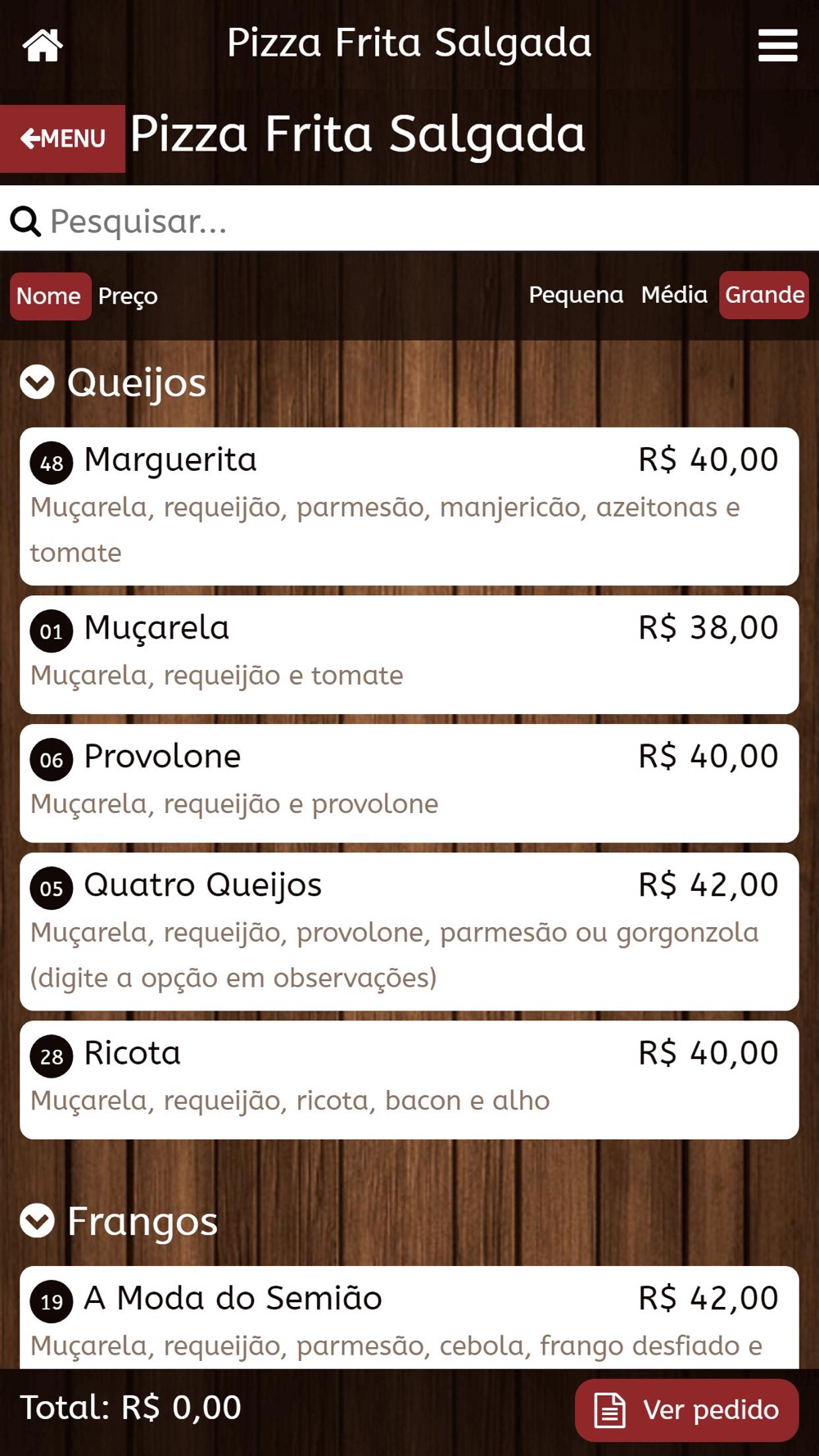819x1456 pixels.
Task: Open the Quatro Queijos pizza
Action: click(409, 931)
